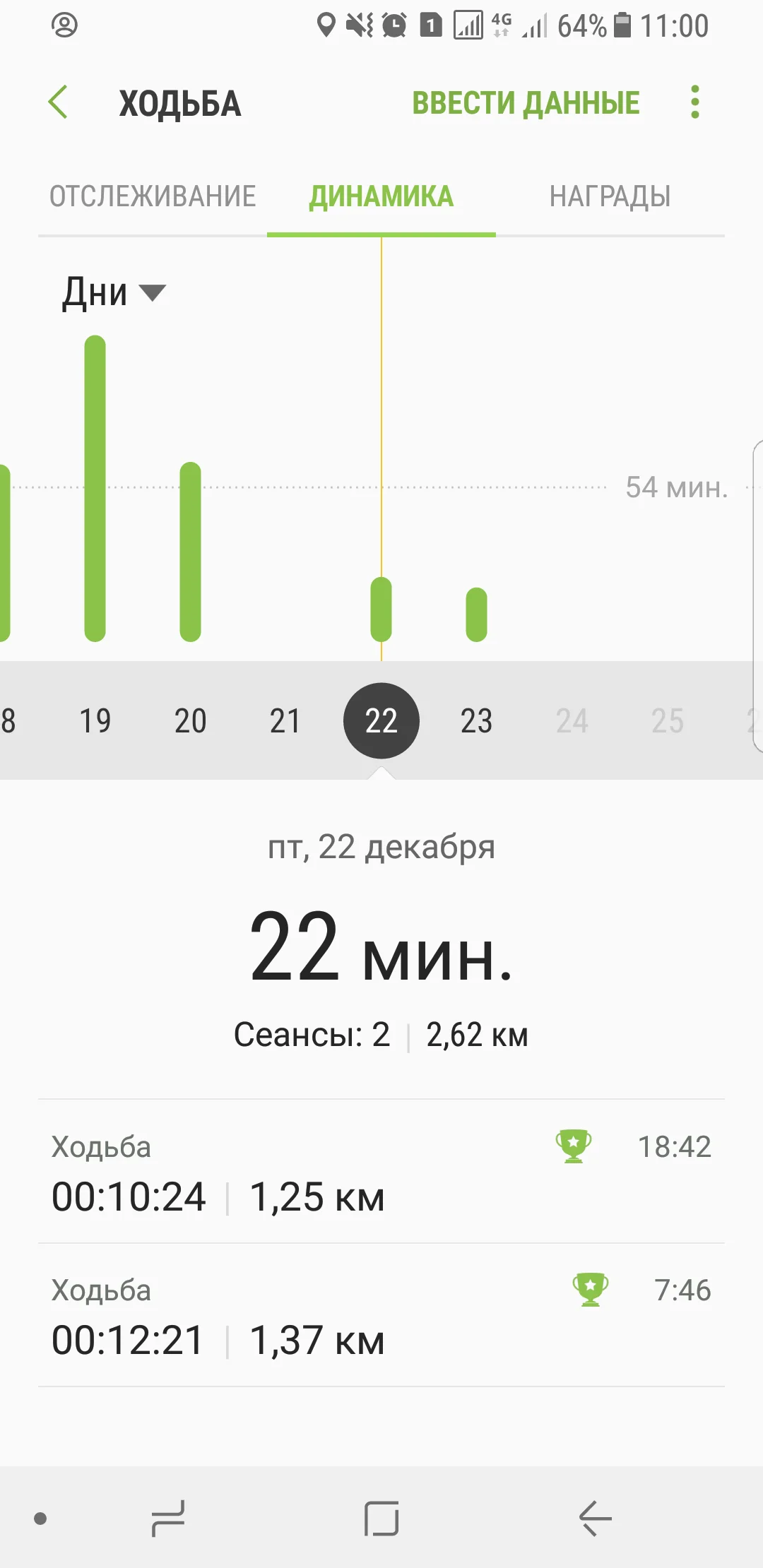The height and width of the screenshot is (1568, 763).
Task: Go back from the Ходьба screen
Action: [x=59, y=103]
